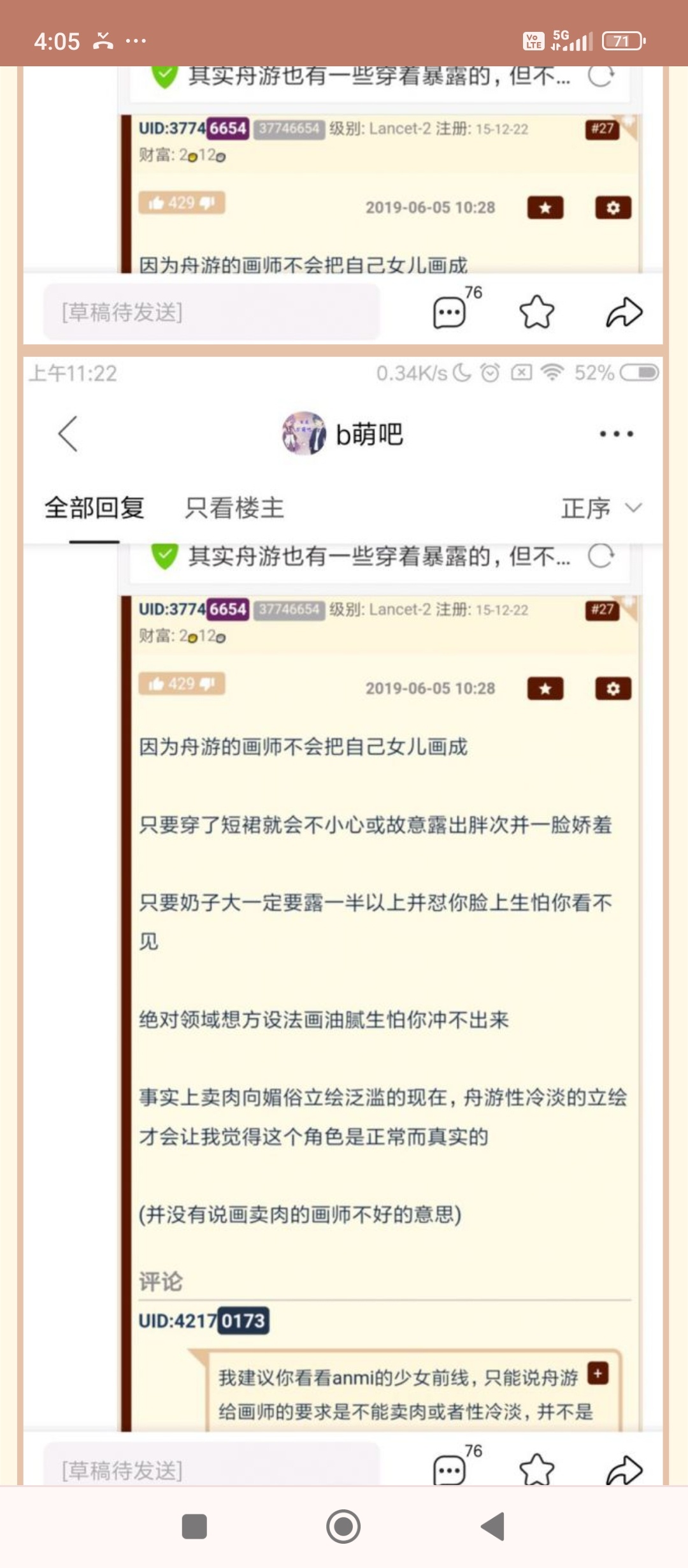Open the recent apps overview
Screen dimensions: 688x1568
194,1527
